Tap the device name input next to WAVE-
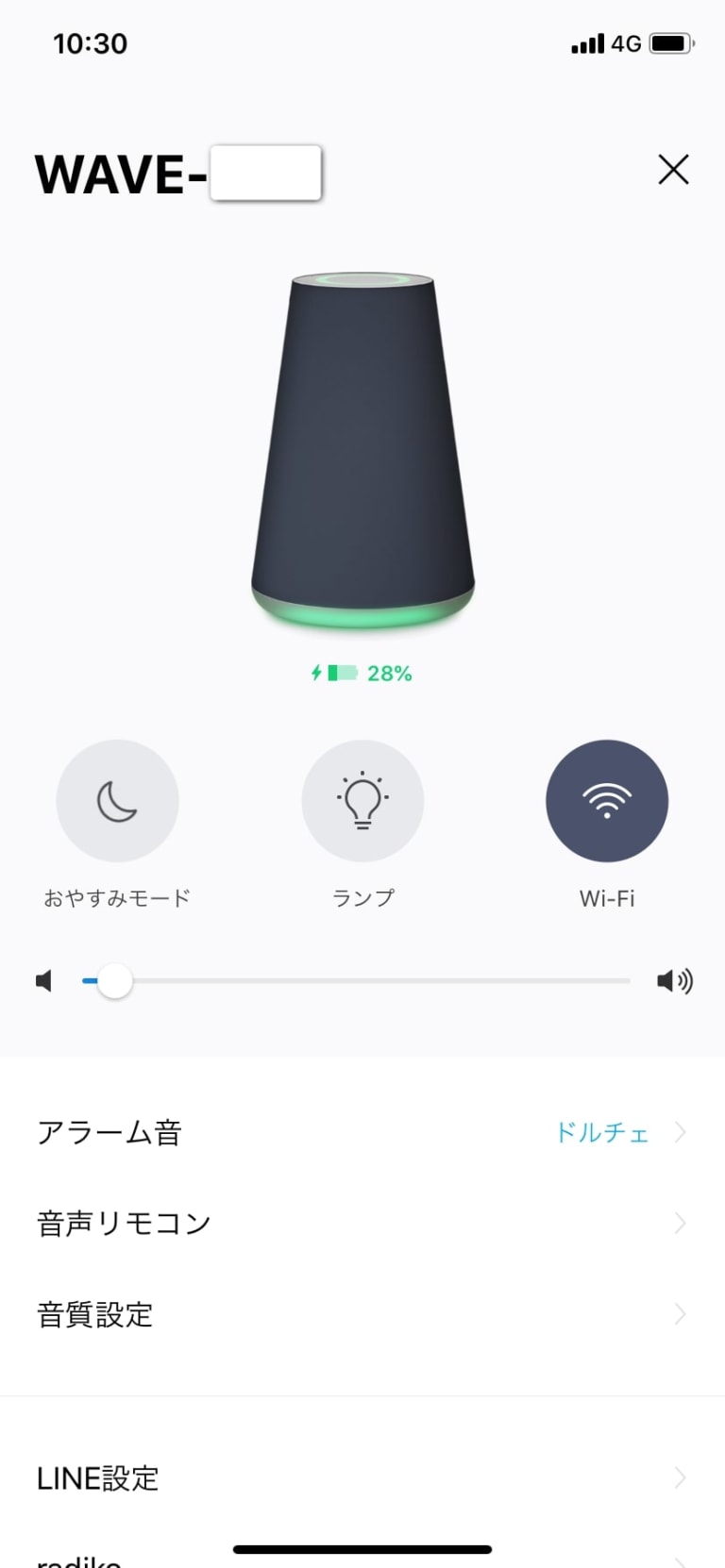This screenshot has width=725, height=1568. [x=265, y=174]
